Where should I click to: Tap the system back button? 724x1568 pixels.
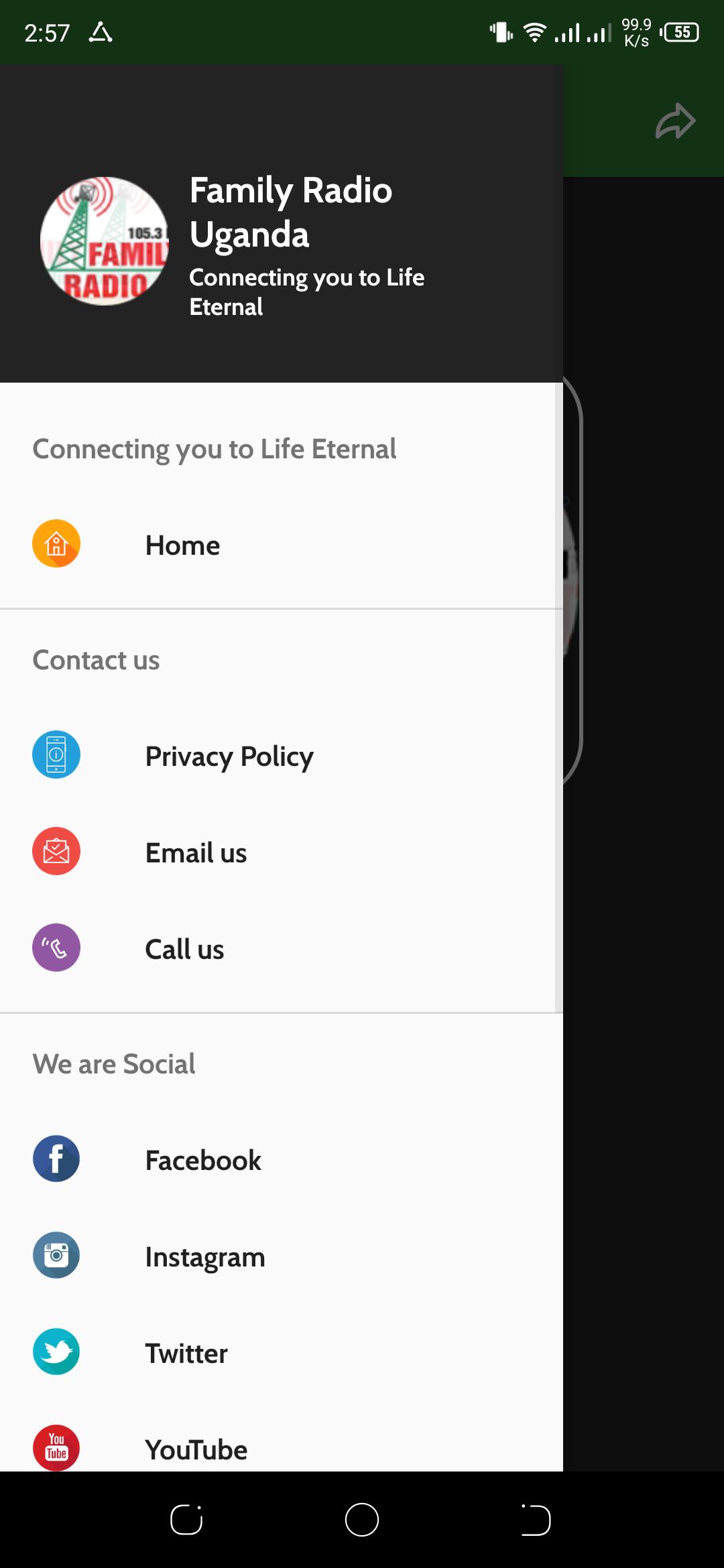click(x=536, y=1519)
